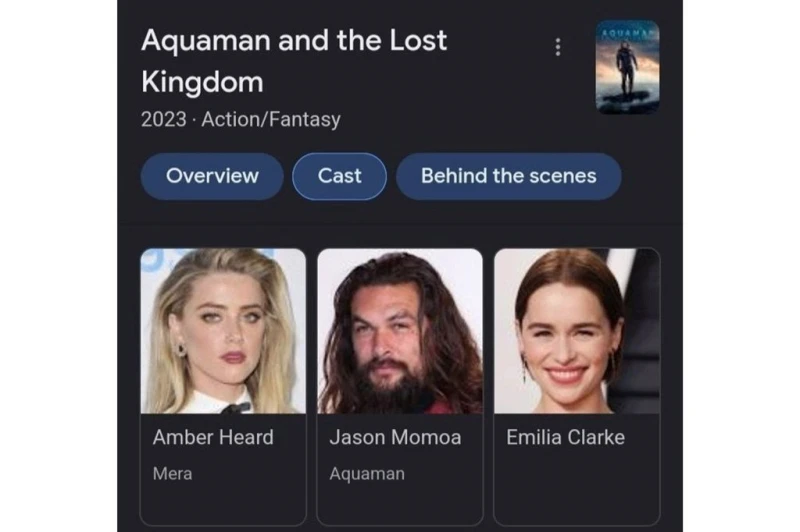800x532 pixels.
Task: Open the Amber Heard cast card
Action: tap(223, 384)
